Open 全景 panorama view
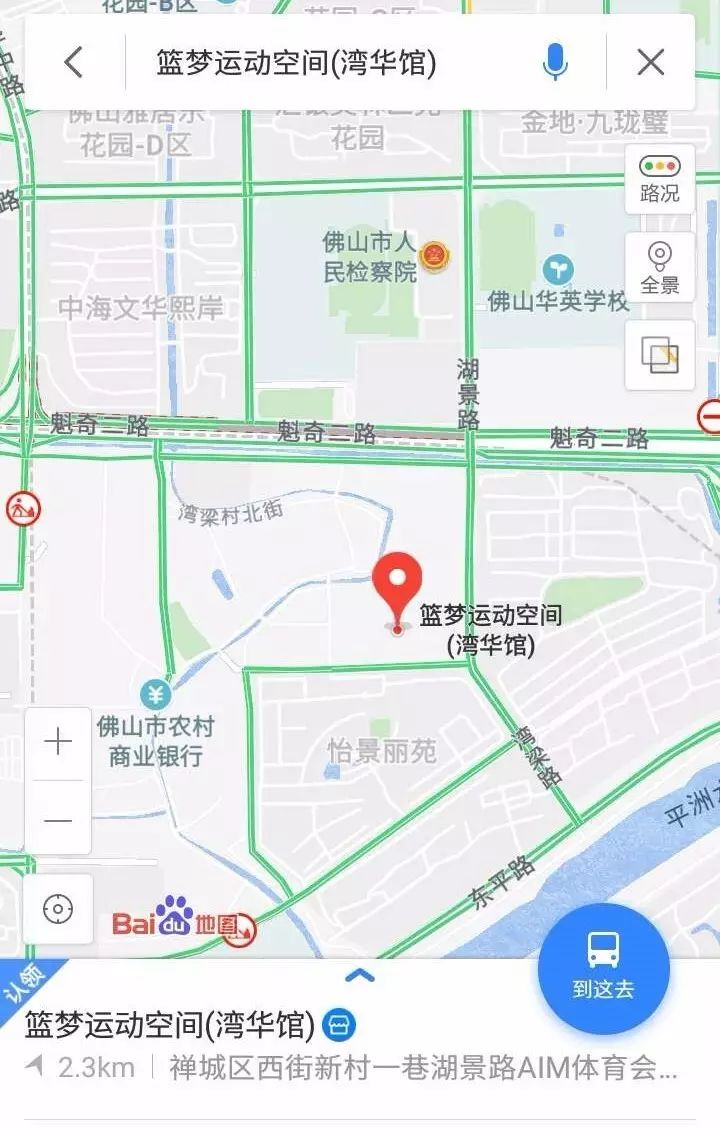This screenshot has width=720, height=1129. point(659,268)
